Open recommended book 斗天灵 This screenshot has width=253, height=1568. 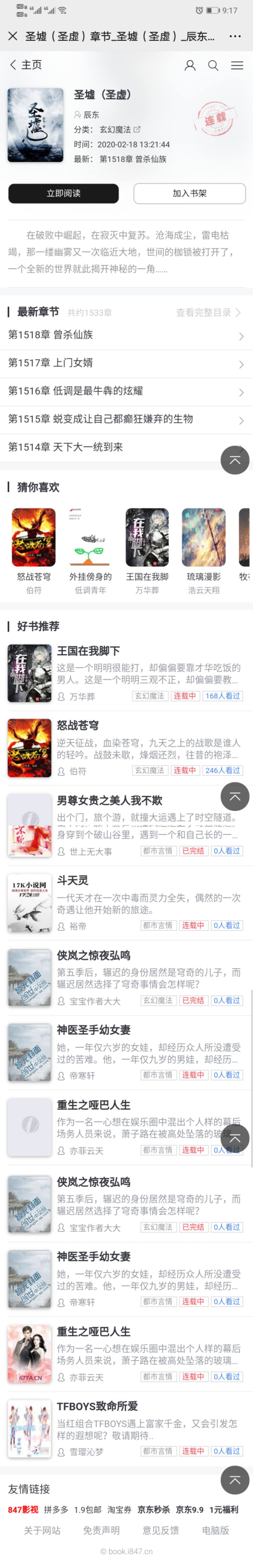pos(73,880)
